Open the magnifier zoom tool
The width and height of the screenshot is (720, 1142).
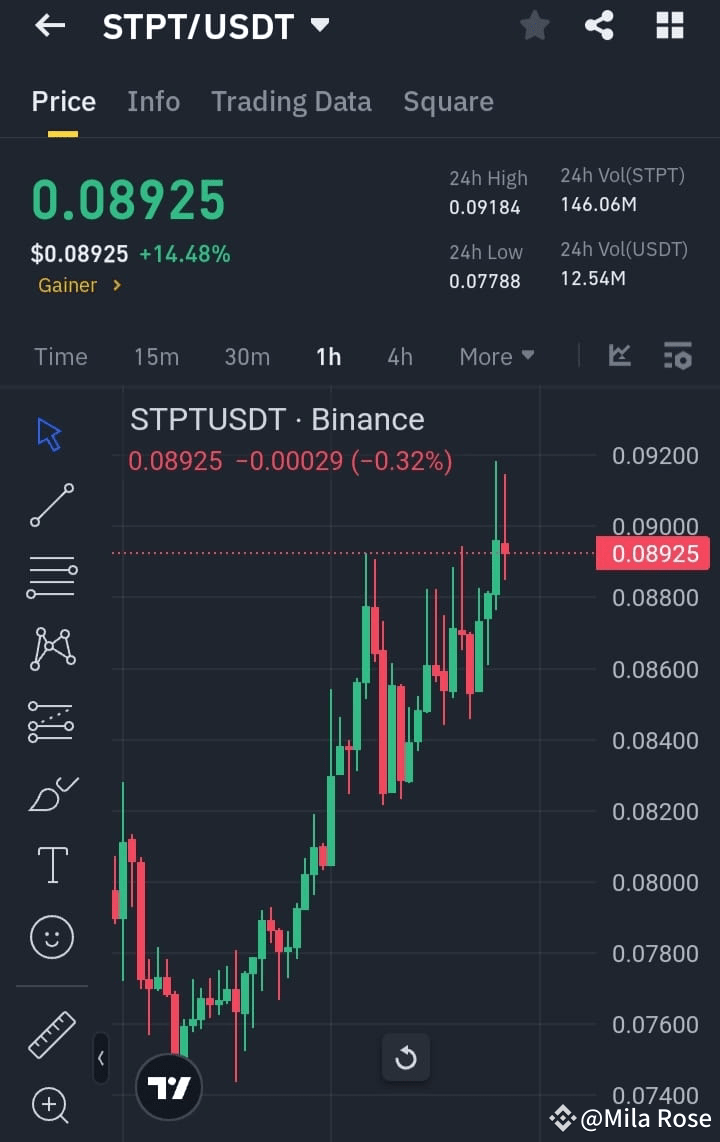click(50, 1106)
